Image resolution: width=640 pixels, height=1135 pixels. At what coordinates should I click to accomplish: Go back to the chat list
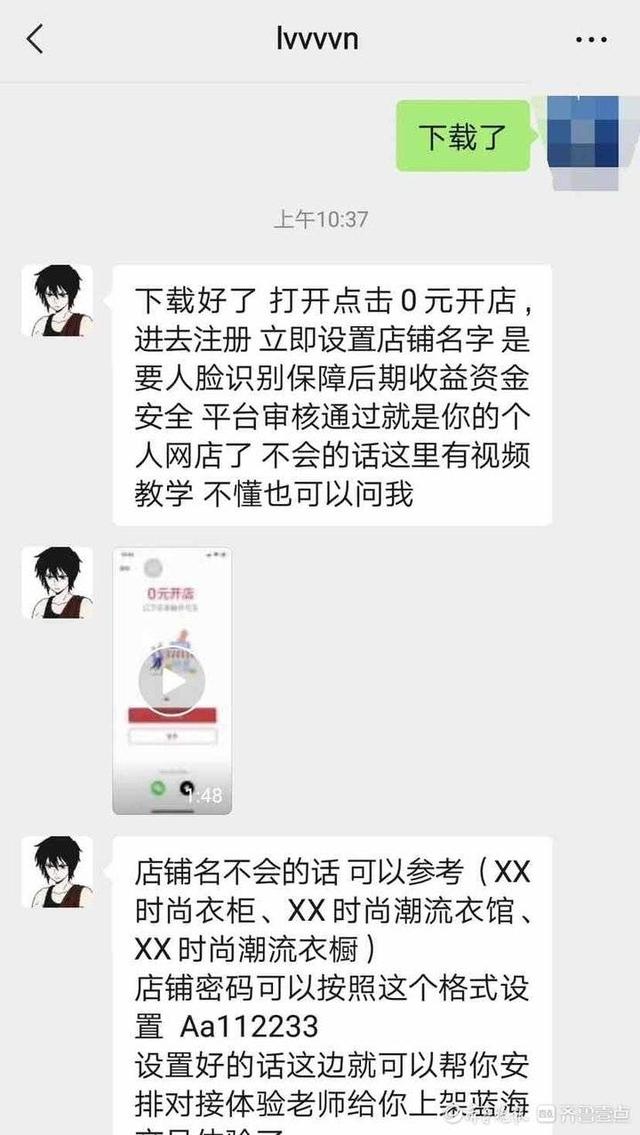point(36,40)
